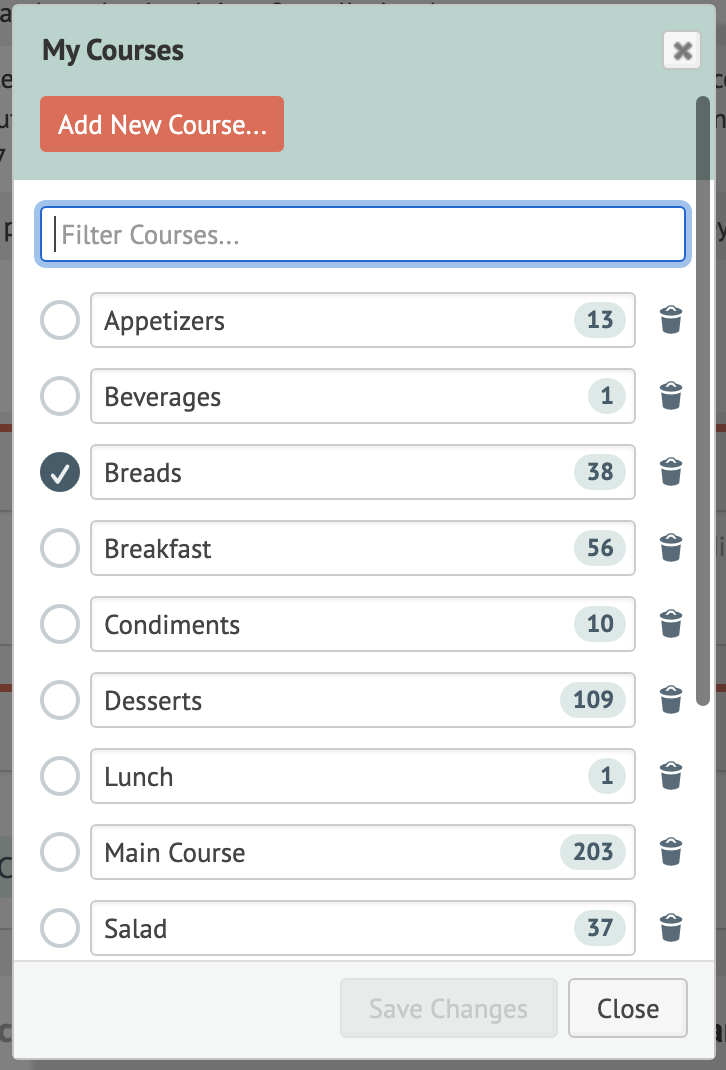726x1070 pixels.
Task: Tap the Close button
Action: [627, 1009]
